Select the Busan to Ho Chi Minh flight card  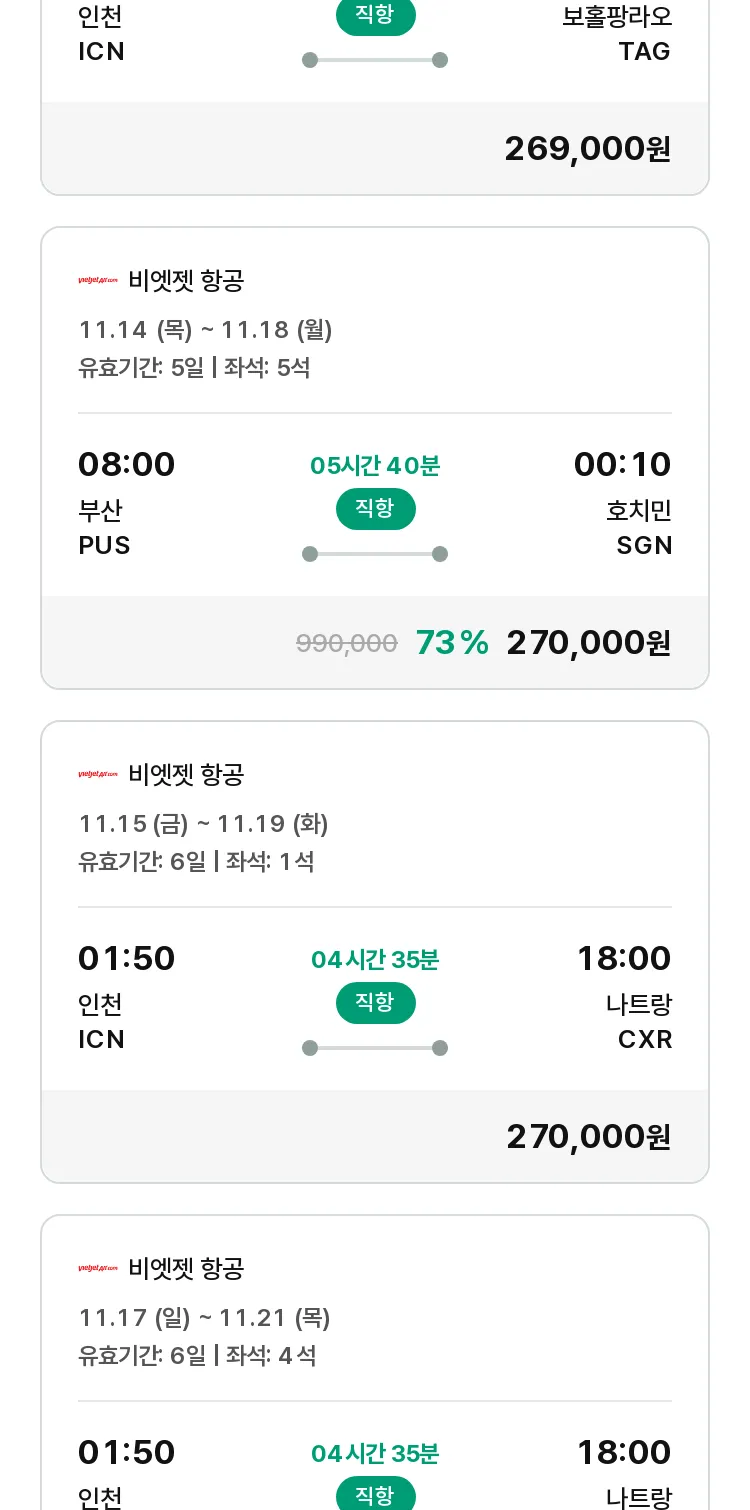(x=375, y=458)
